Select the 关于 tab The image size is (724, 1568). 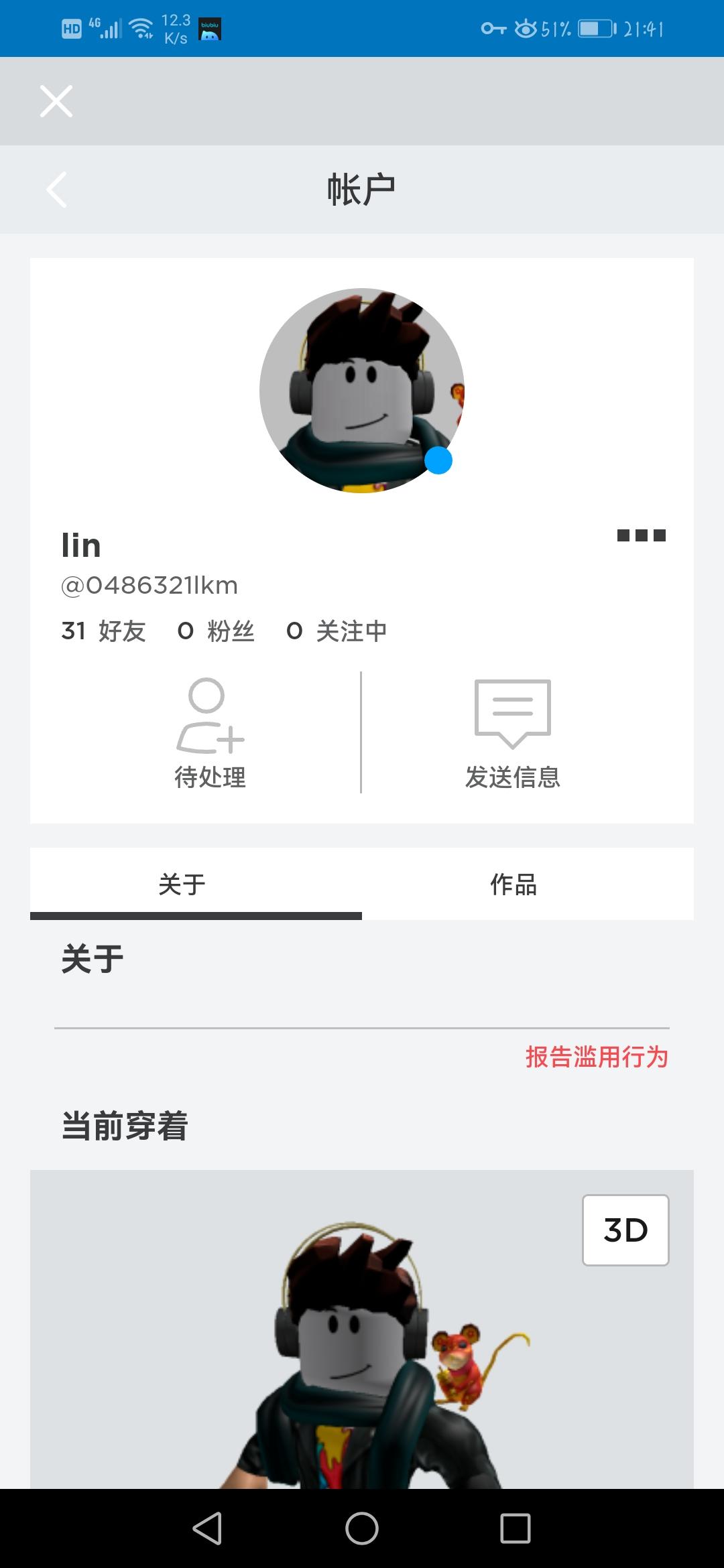(x=182, y=885)
